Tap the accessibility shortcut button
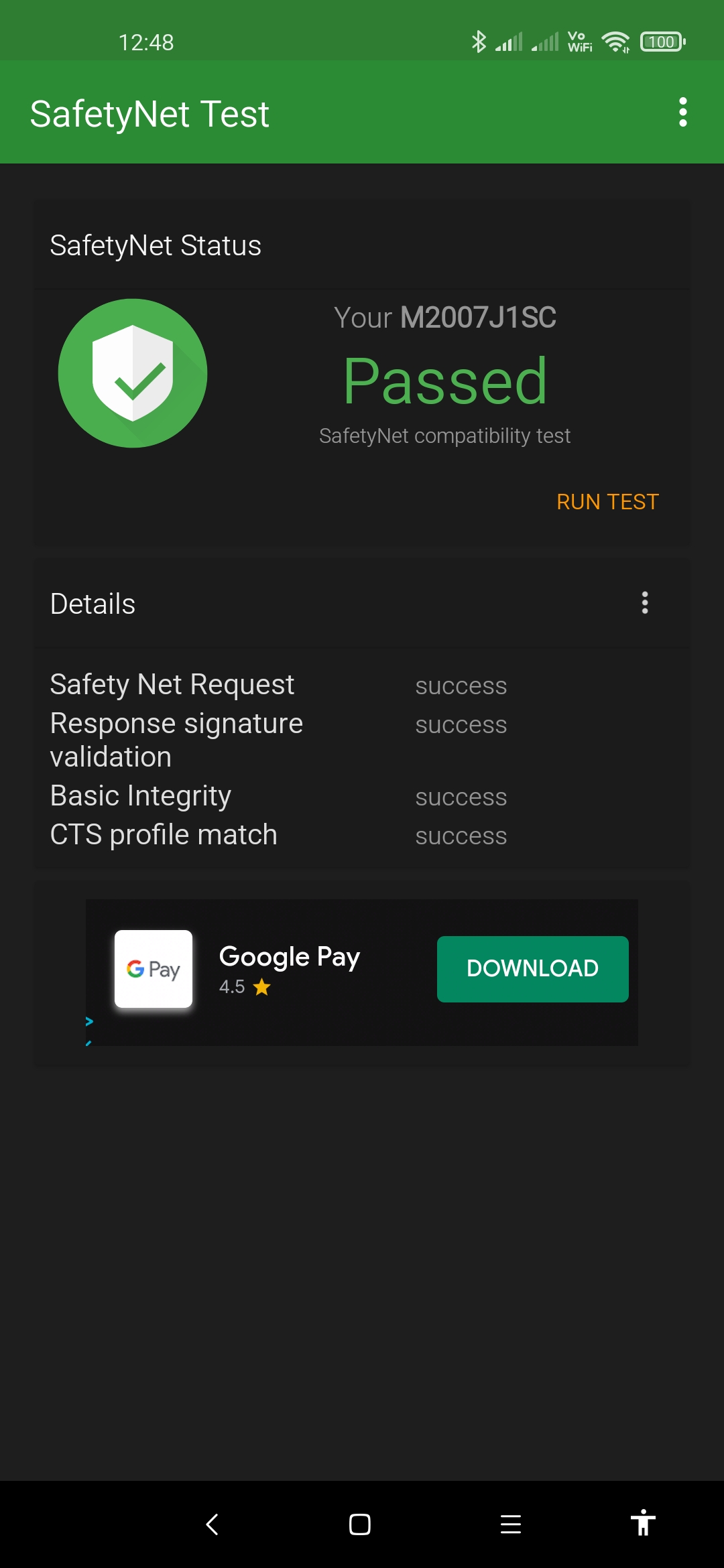This screenshot has height=1568, width=724. click(642, 1523)
